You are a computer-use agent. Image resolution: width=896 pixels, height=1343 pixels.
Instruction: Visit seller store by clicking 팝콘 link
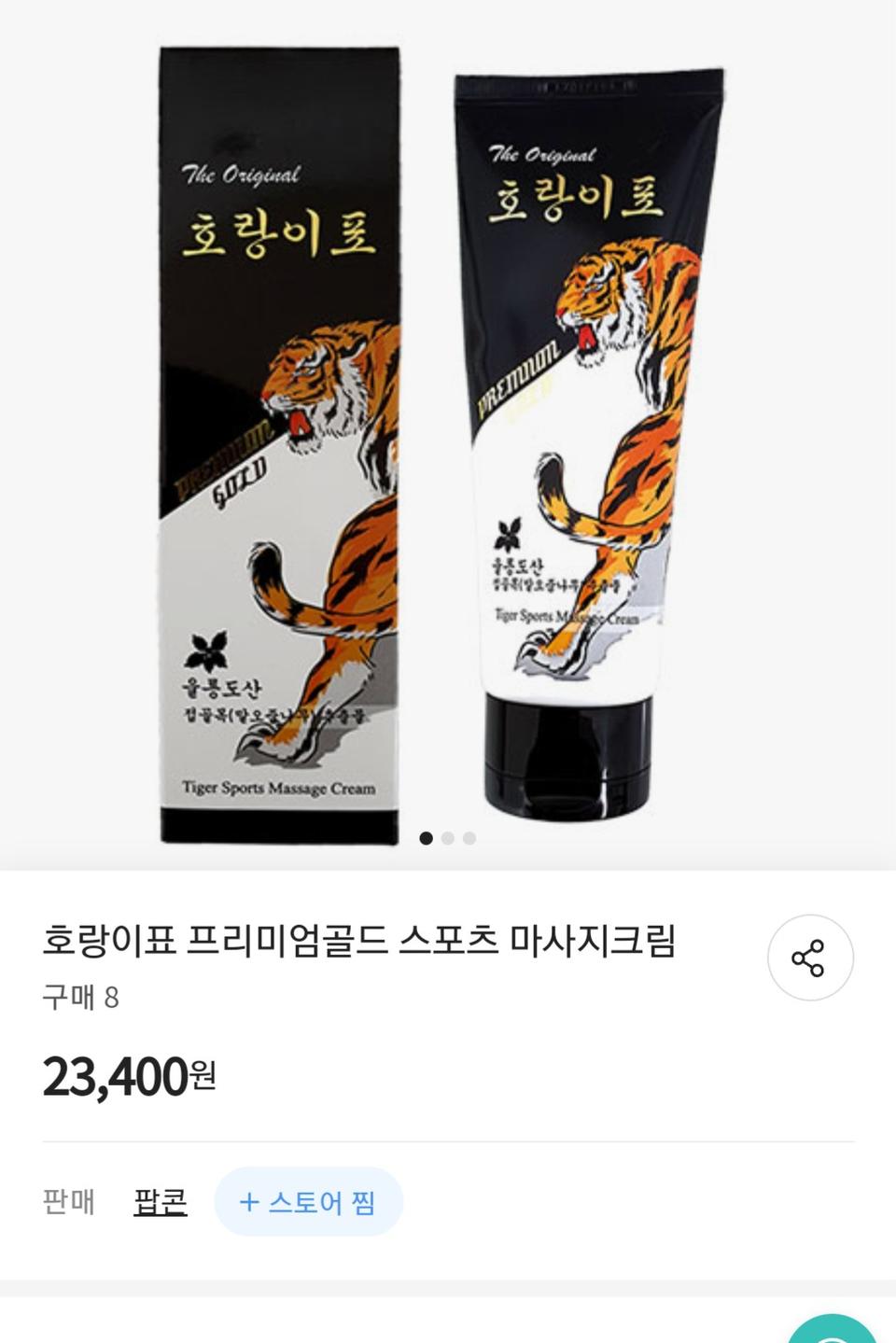159,1202
